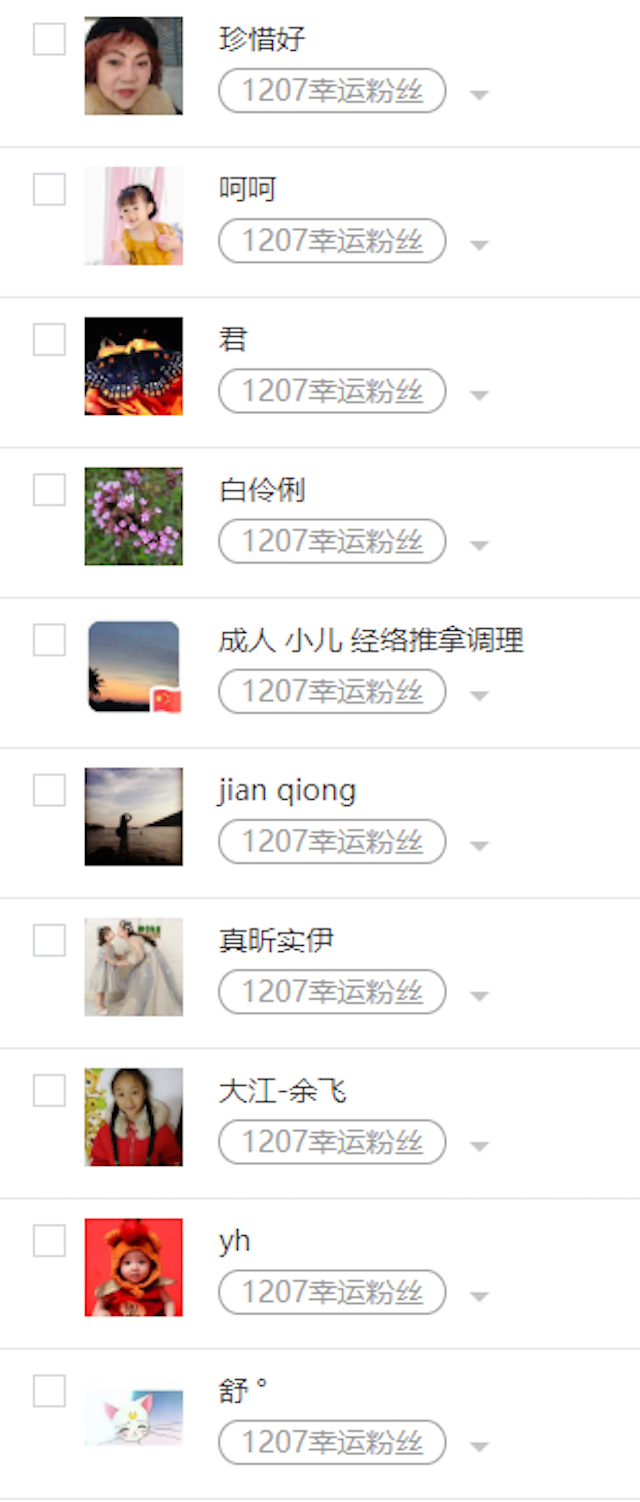Select the checkbox for 呵呵
The image size is (640, 1502).
click(x=49, y=189)
